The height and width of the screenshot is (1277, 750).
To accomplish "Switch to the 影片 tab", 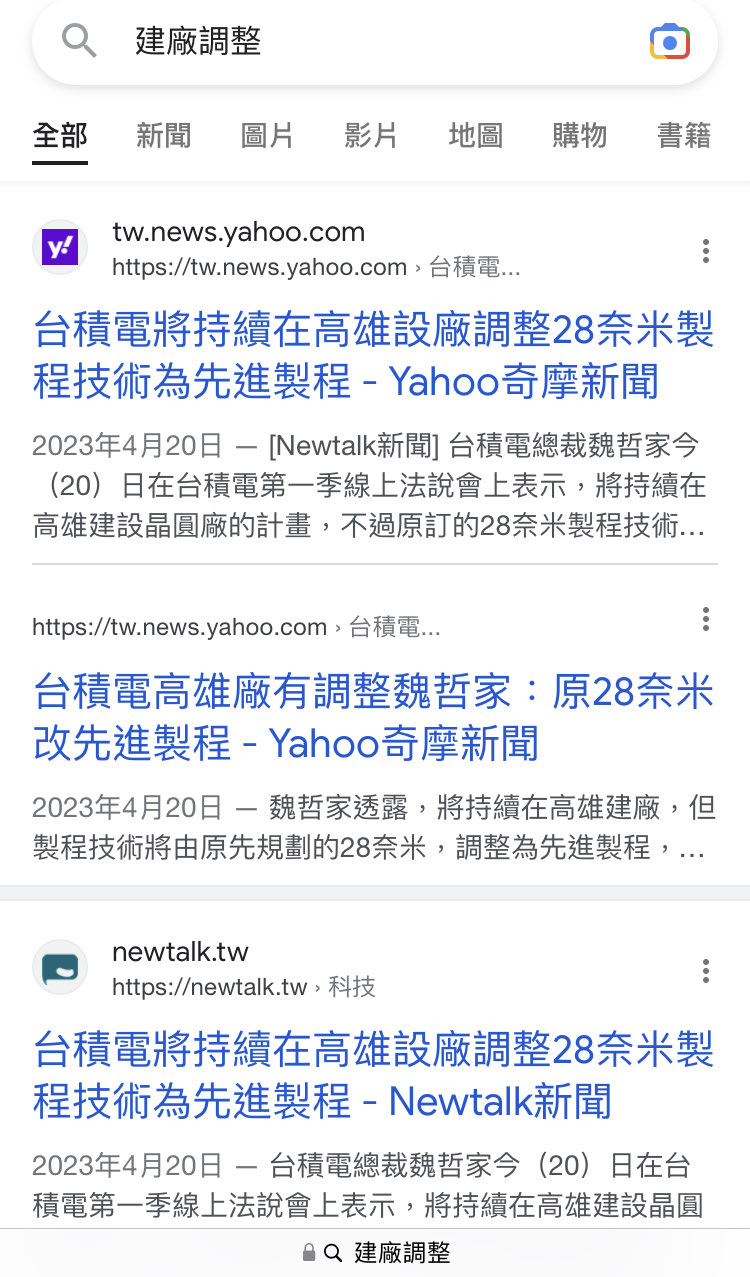I will tap(372, 136).
